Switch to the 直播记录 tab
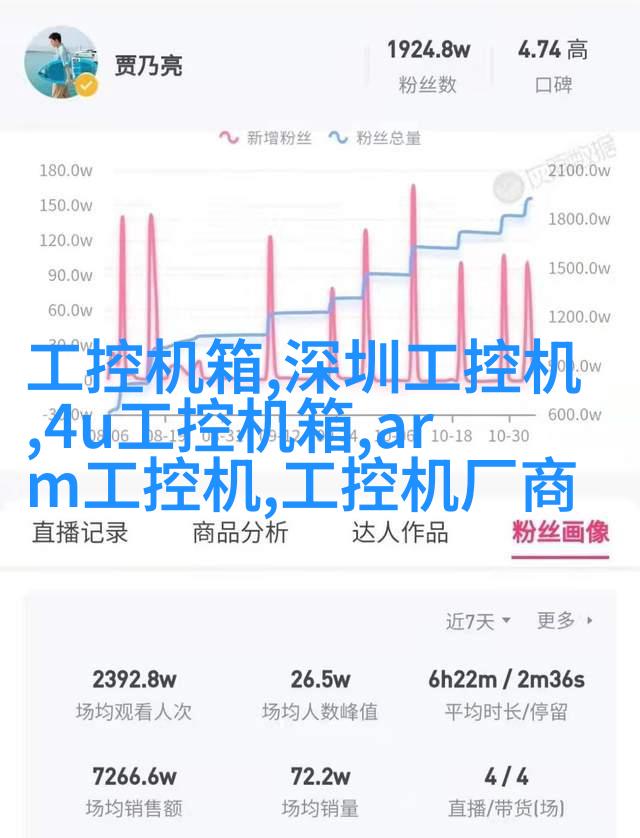 point(80,532)
